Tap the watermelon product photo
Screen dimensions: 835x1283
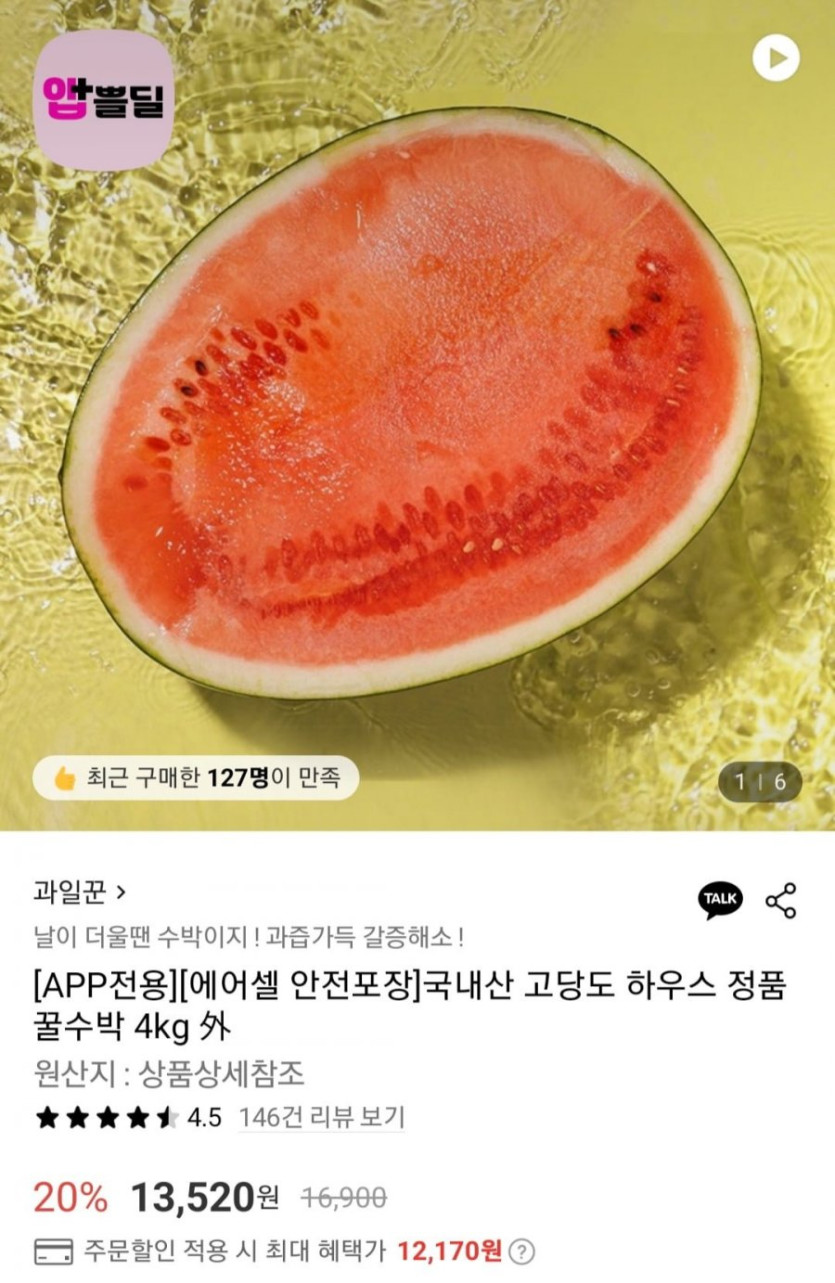[417, 420]
